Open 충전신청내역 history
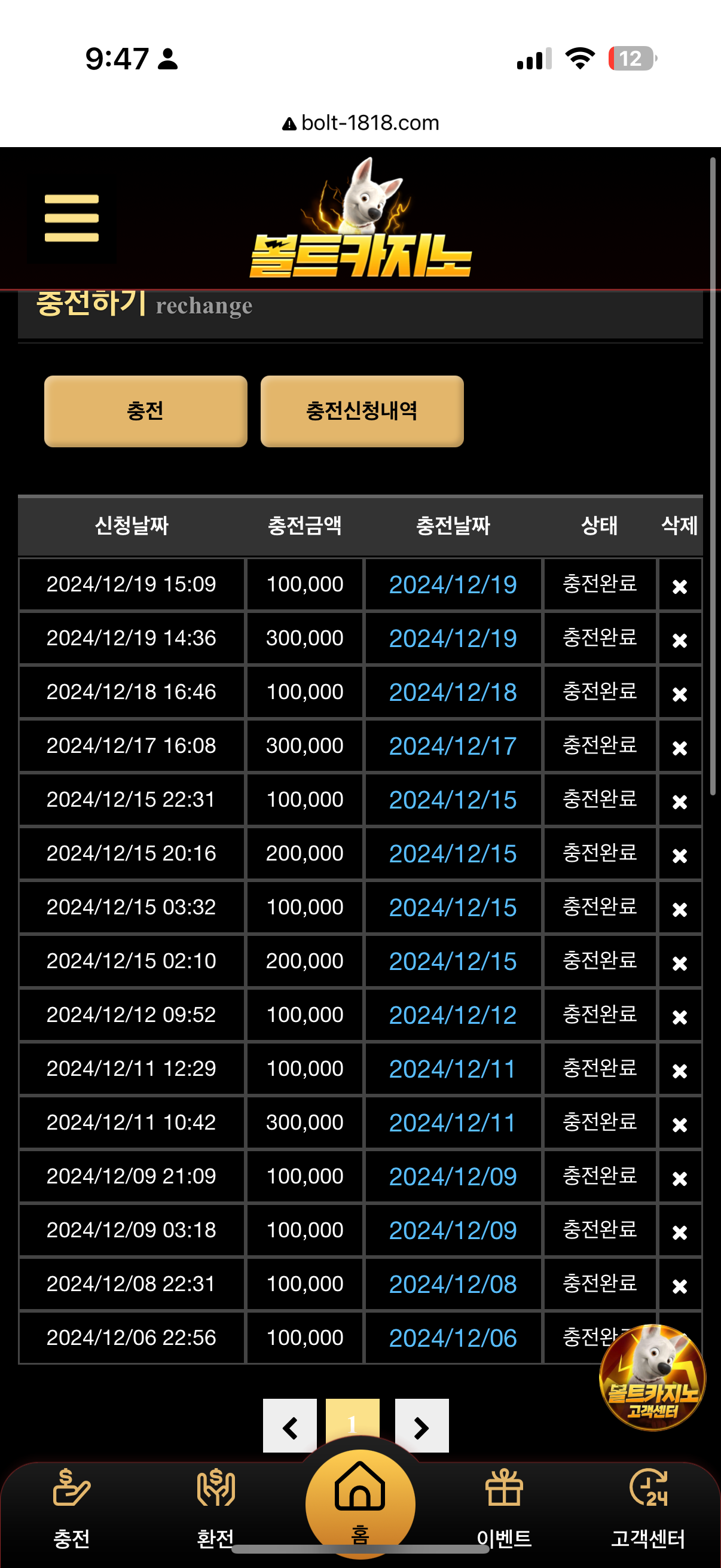Image resolution: width=721 pixels, height=1568 pixels. click(x=362, y=411)
